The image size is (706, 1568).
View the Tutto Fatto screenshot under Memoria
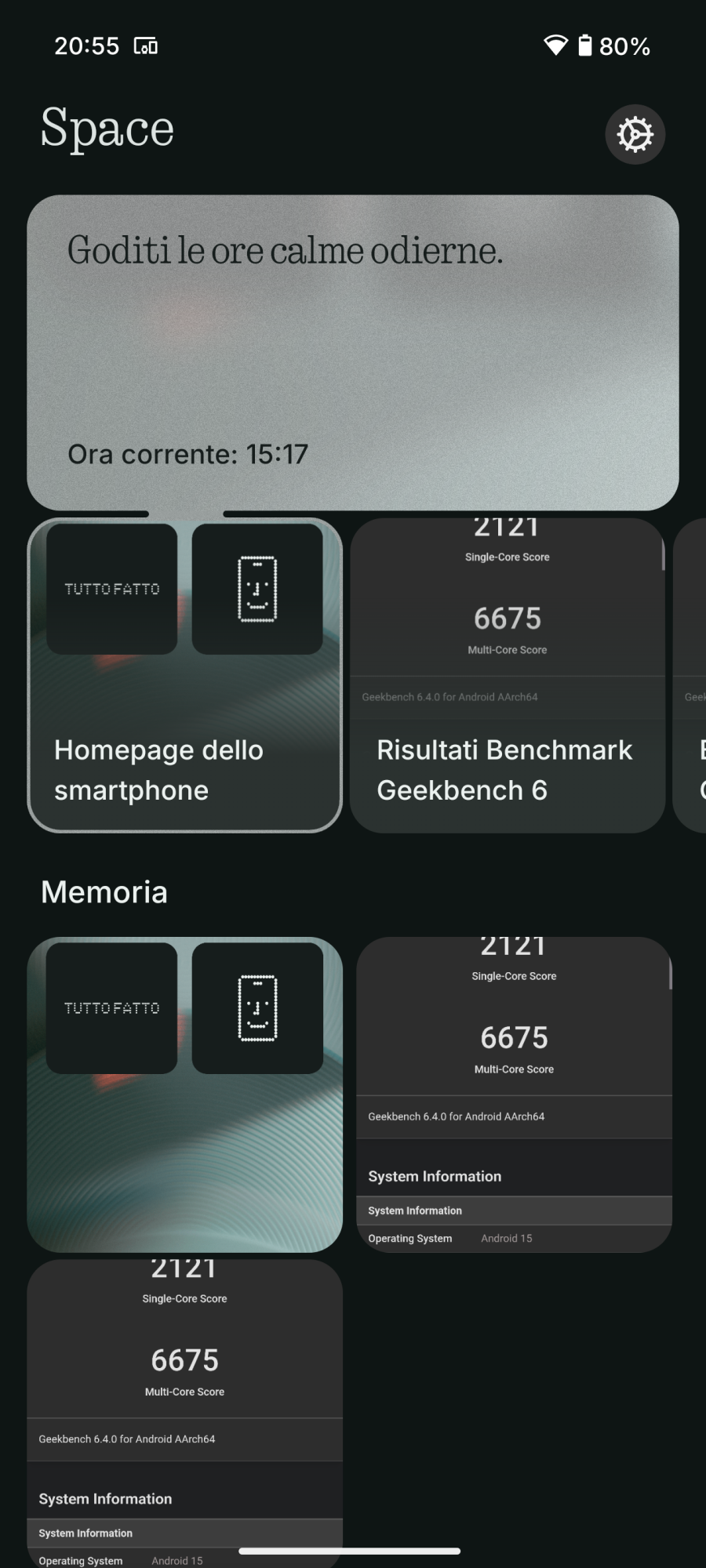[184, 1094]
